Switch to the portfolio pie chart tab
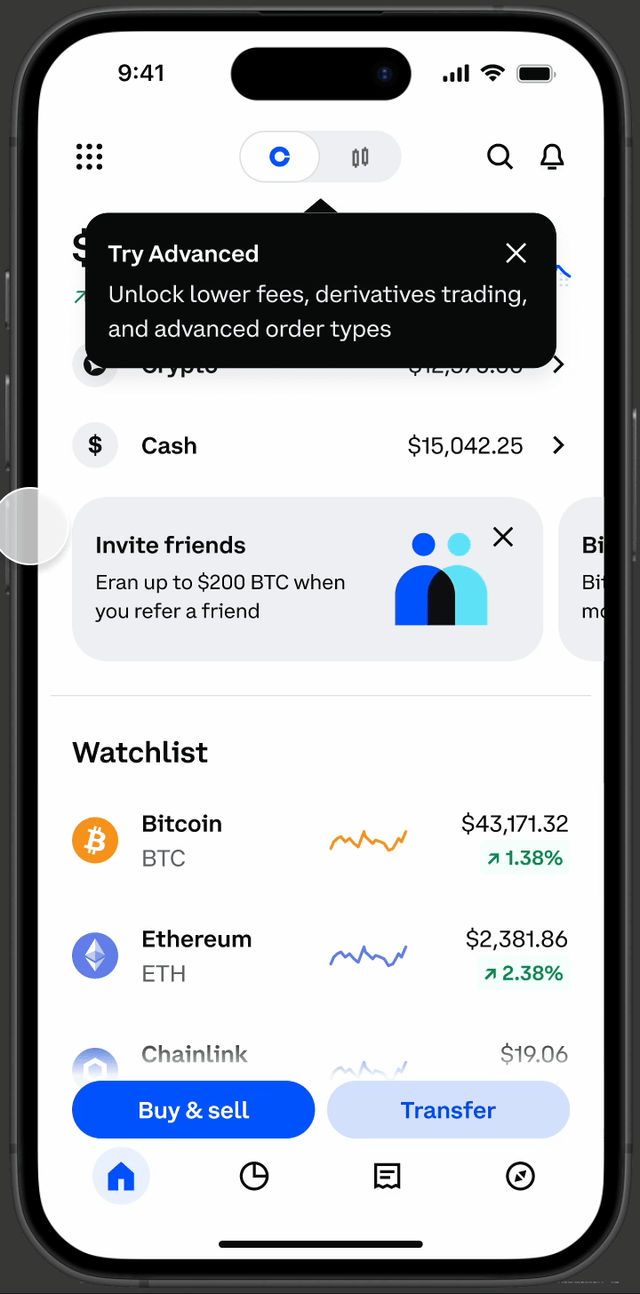The height and width of the screenshot is (1294, 640). 254,1176
